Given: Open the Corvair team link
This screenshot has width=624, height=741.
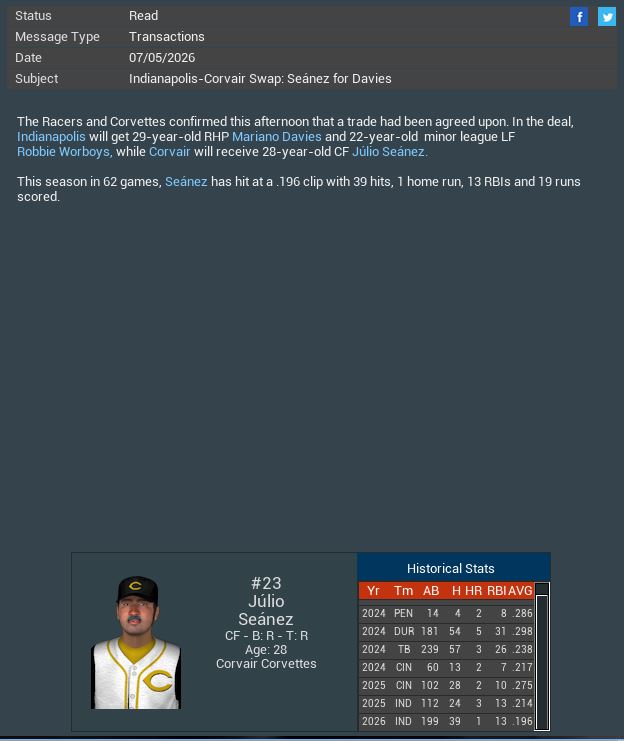Looking at the screenshot, I should 169,152.
